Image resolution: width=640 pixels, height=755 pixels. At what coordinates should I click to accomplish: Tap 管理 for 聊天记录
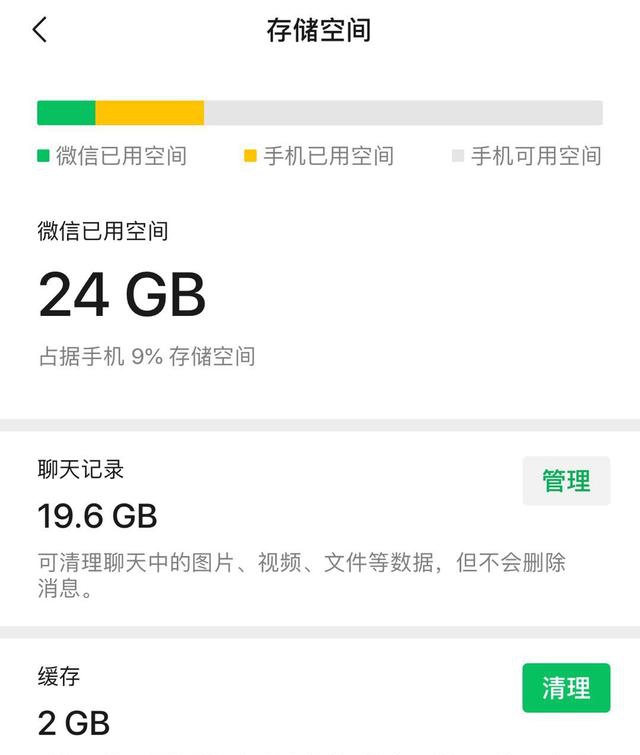(566, 481)
